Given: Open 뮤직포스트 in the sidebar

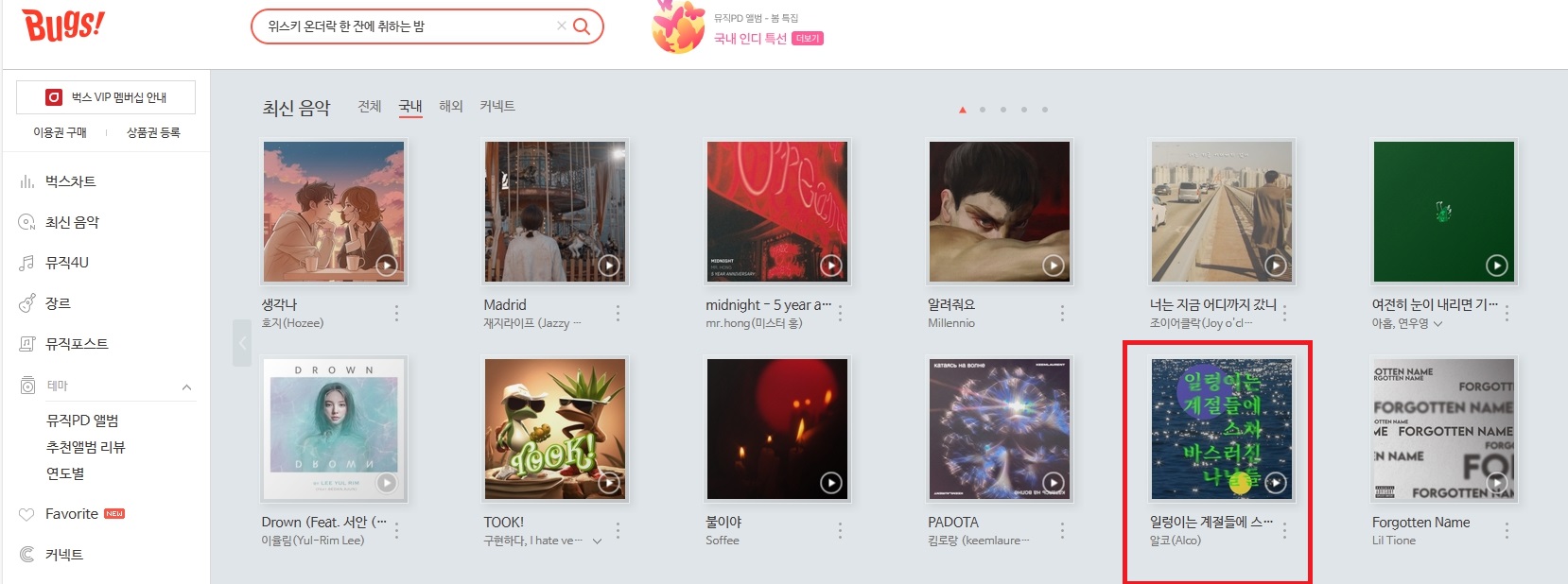Looking at the screenshot, I should click(76, 344).
